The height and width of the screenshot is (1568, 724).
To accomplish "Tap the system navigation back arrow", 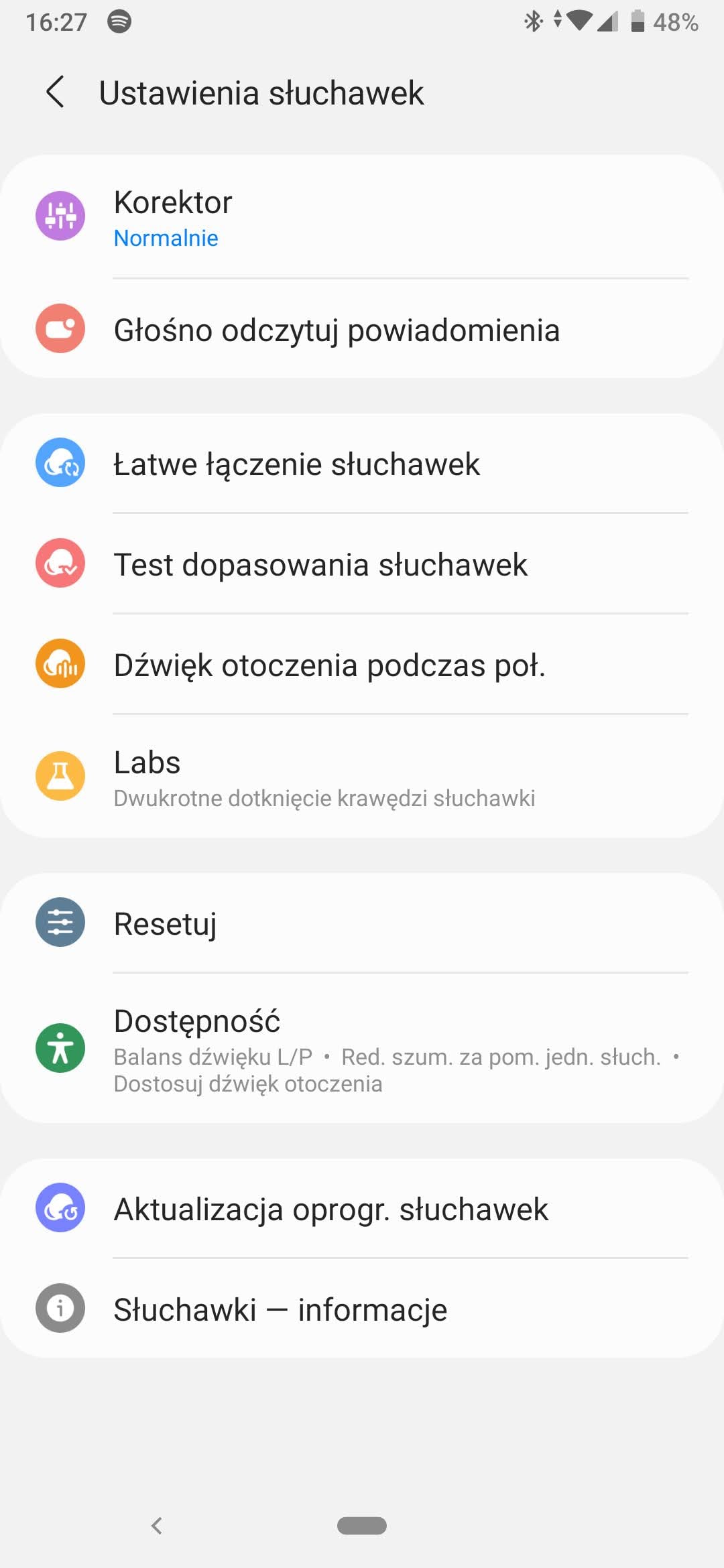I will point(157,1526).
